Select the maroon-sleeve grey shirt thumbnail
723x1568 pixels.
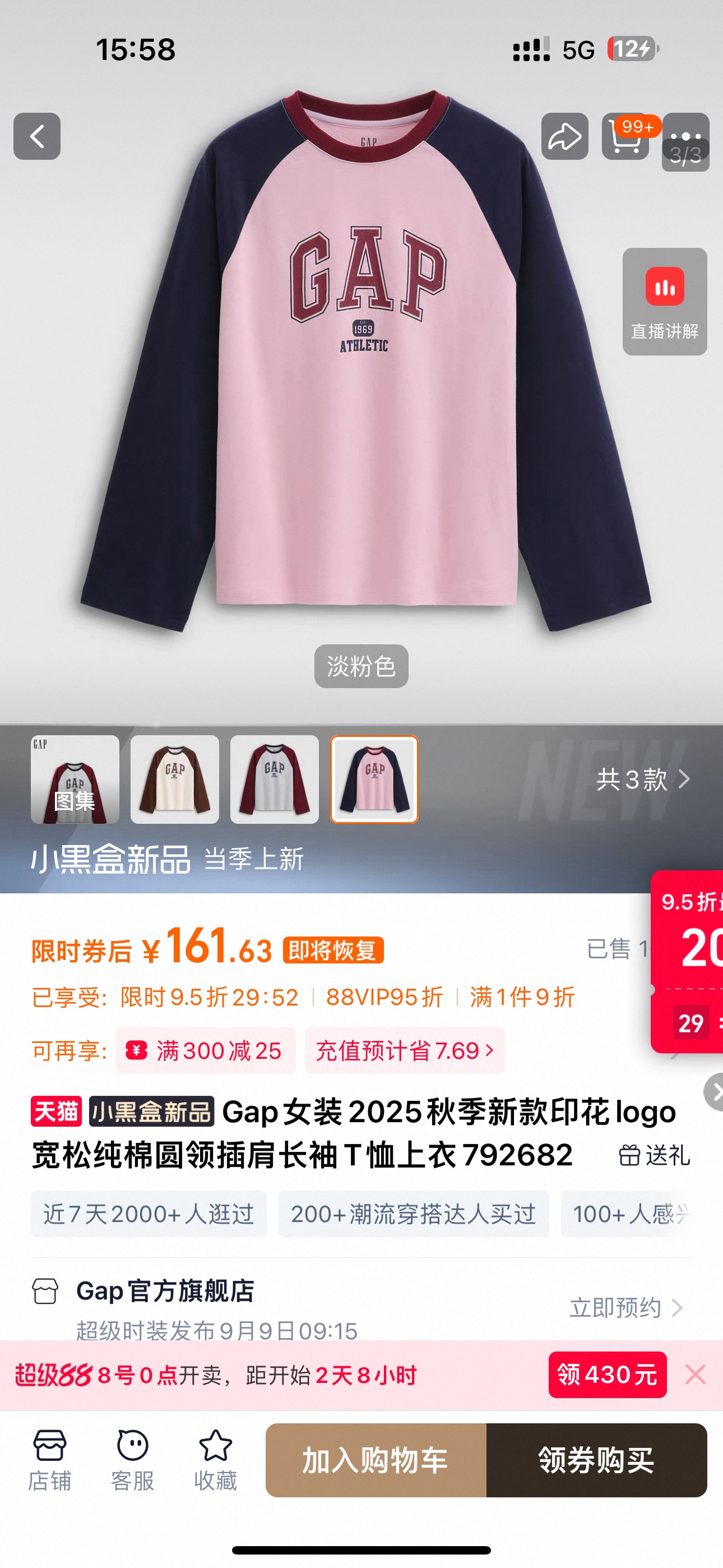(275, 779)
